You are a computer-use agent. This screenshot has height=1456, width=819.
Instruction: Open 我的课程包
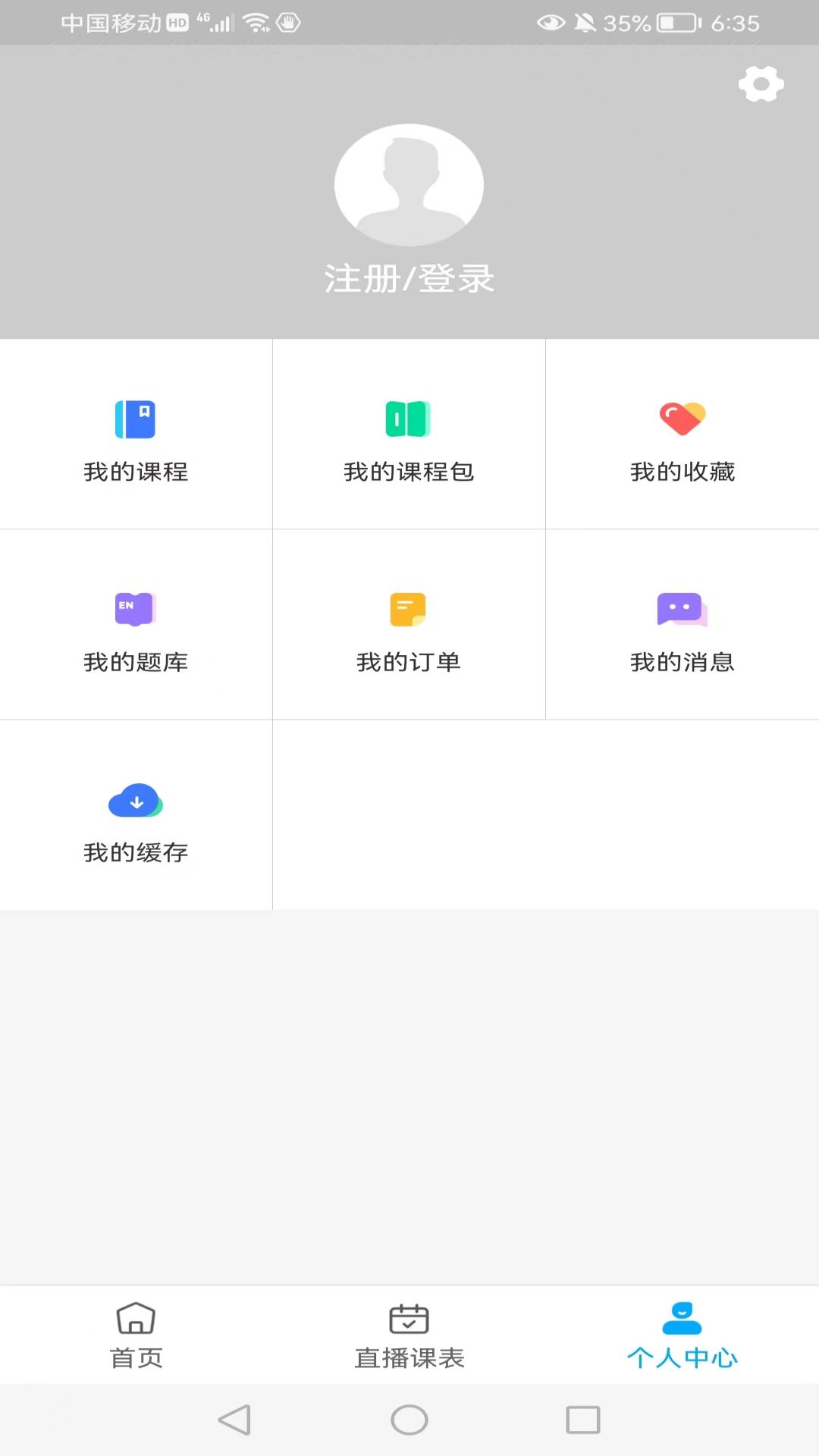(x=409, y=434)
